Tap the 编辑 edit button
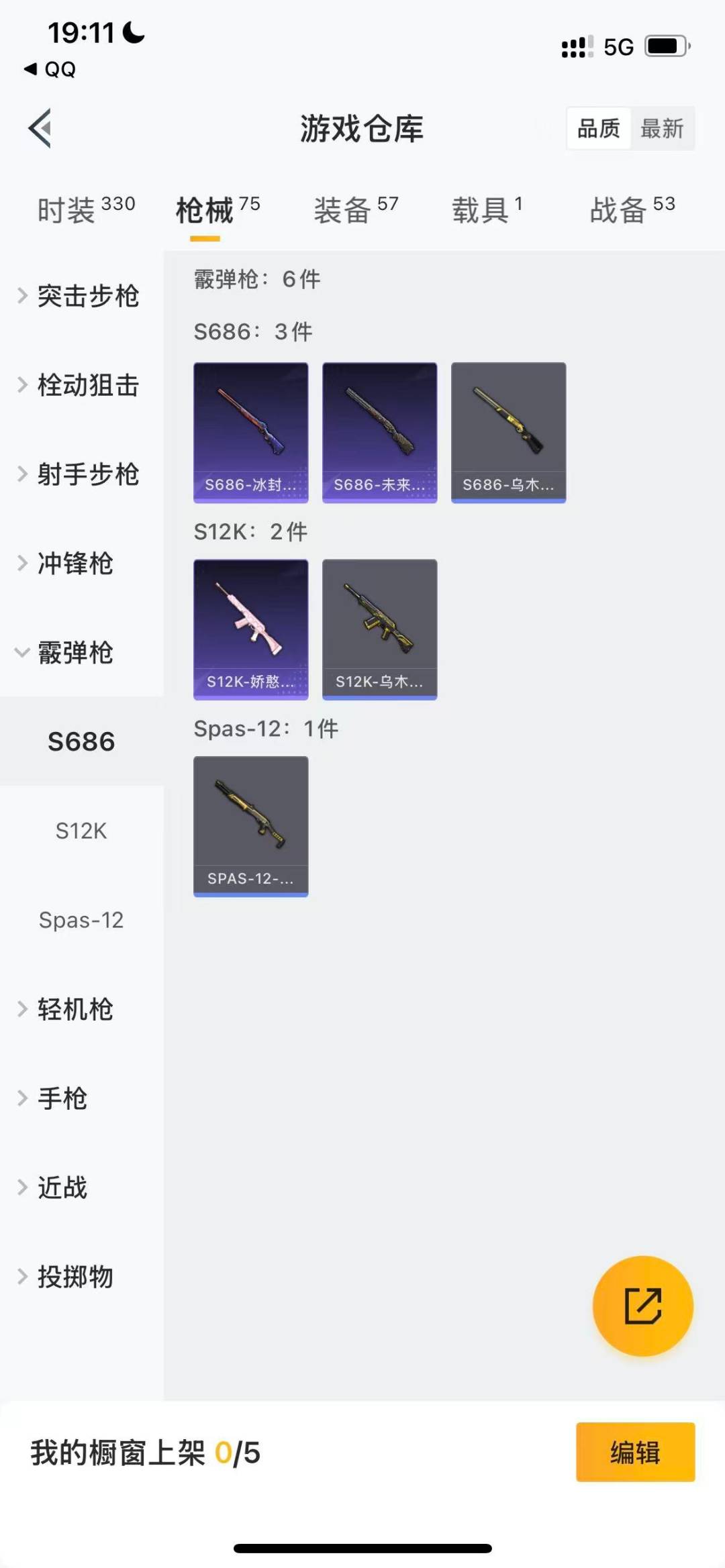Screen dimensions: 725x1568 coord(634,1453)
